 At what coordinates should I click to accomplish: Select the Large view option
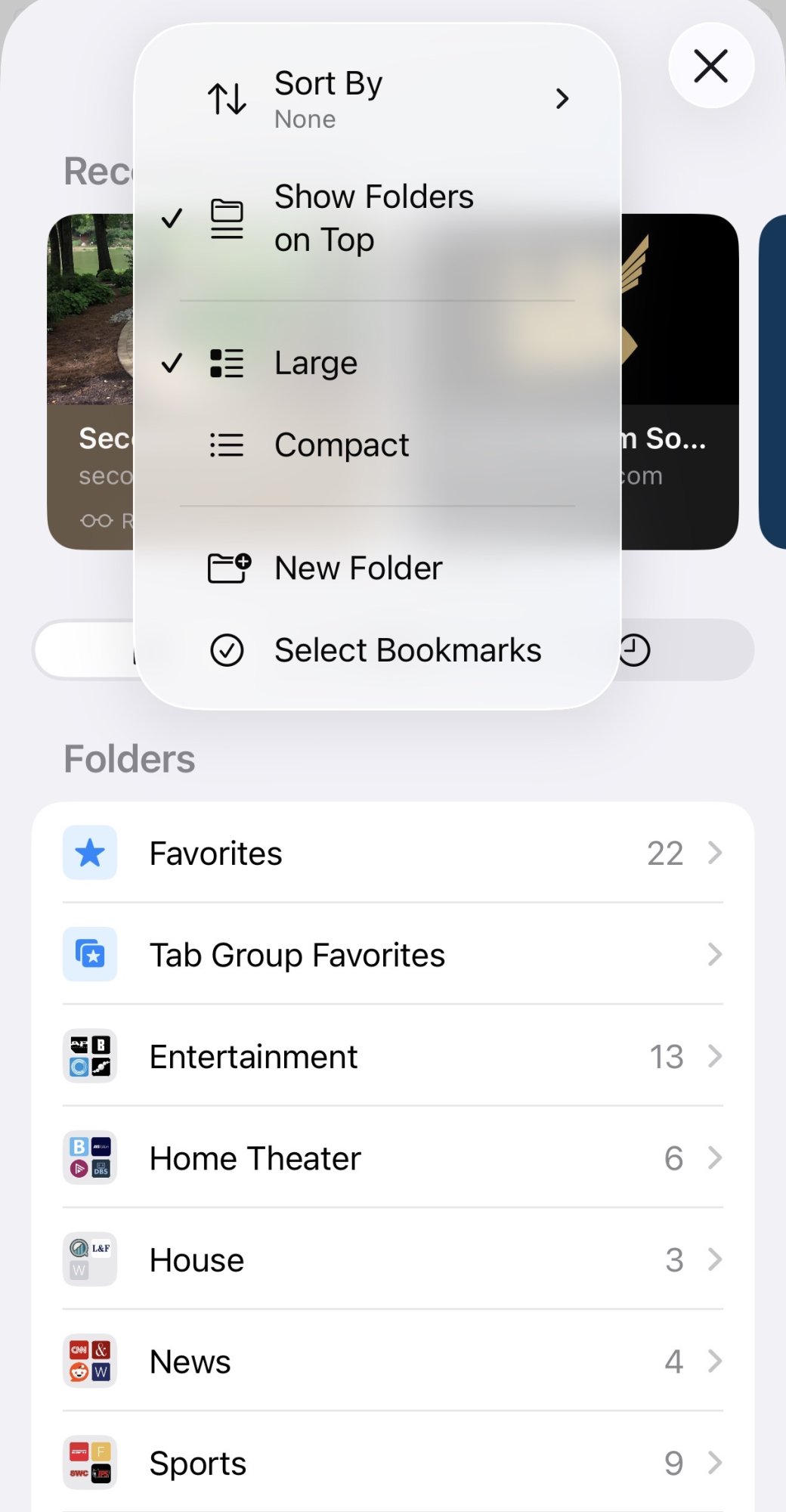pyautogui.click(x=377, y=364)
